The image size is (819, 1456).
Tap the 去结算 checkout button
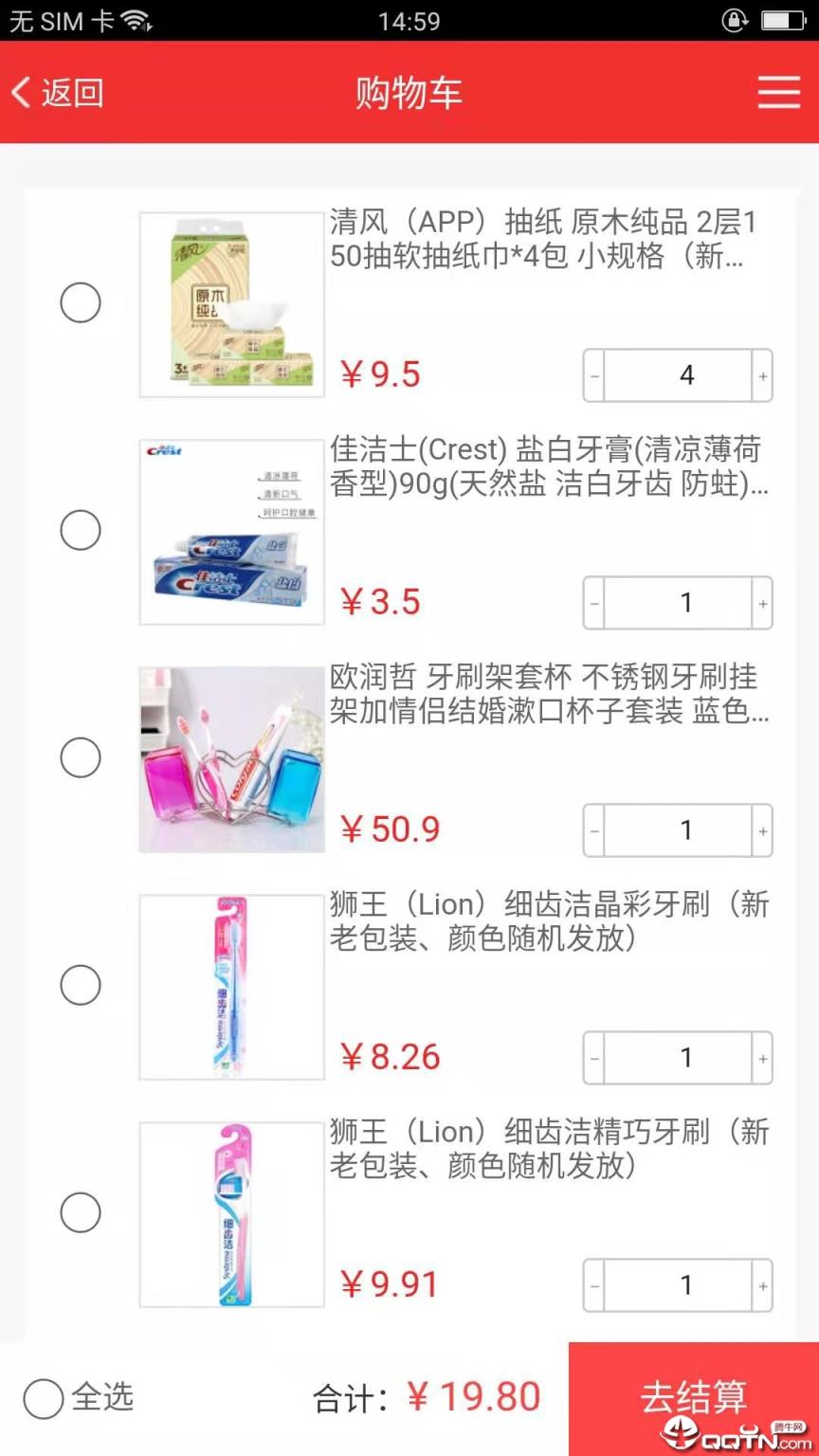coord(693,1398)
